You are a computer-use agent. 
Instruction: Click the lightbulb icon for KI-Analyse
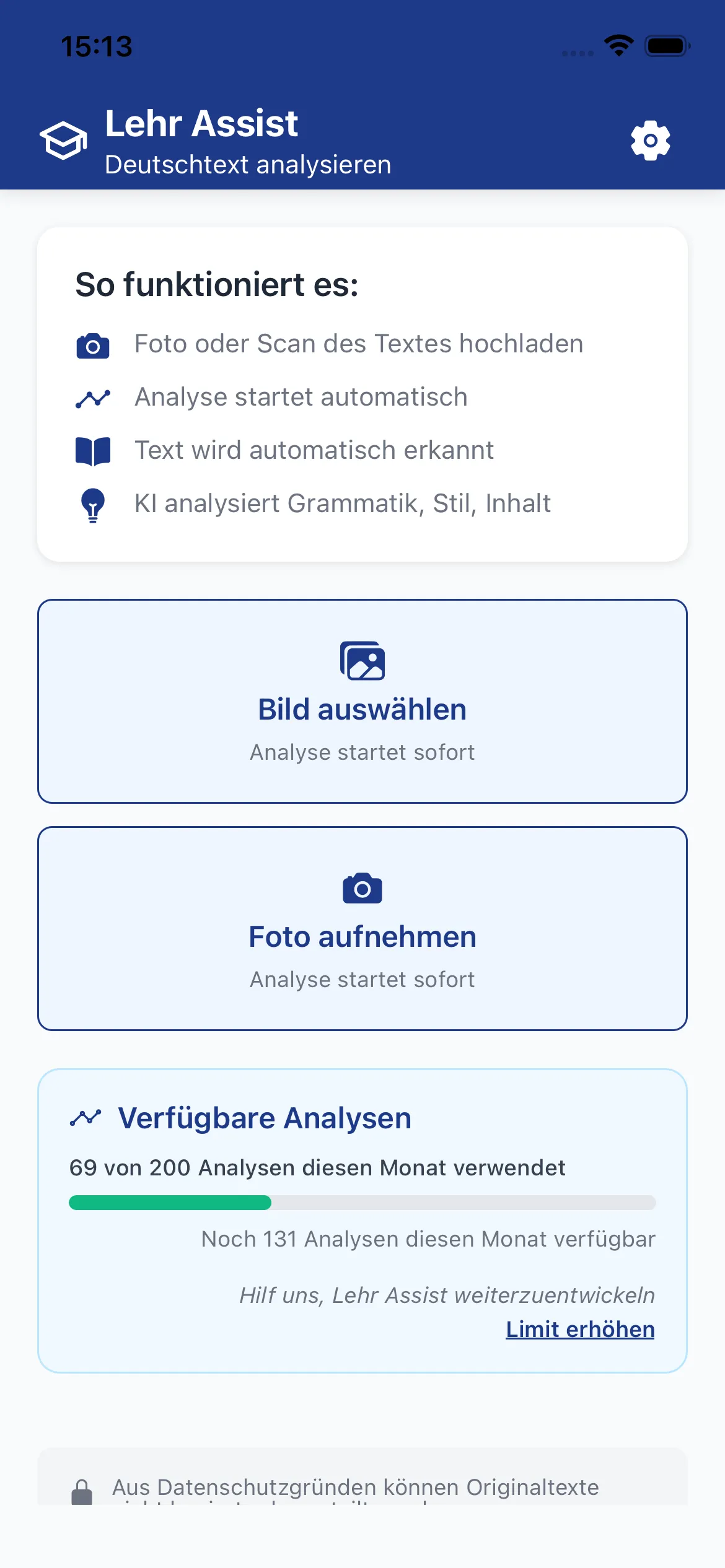click(91, 505)
